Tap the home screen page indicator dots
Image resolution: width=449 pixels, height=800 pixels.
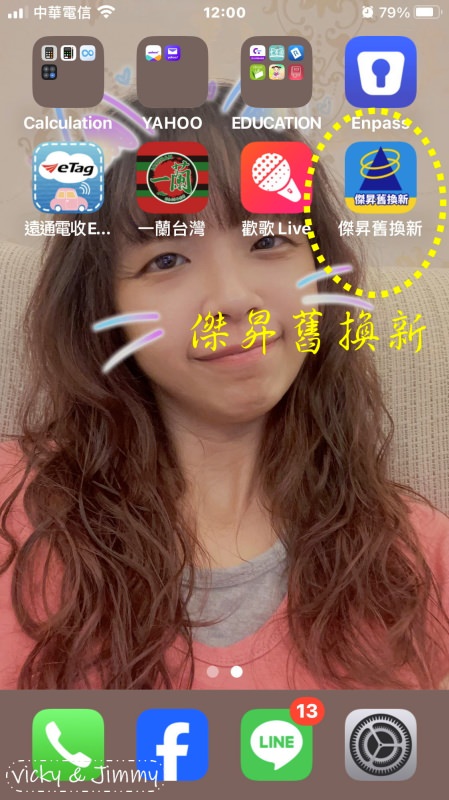click(224, 671)
